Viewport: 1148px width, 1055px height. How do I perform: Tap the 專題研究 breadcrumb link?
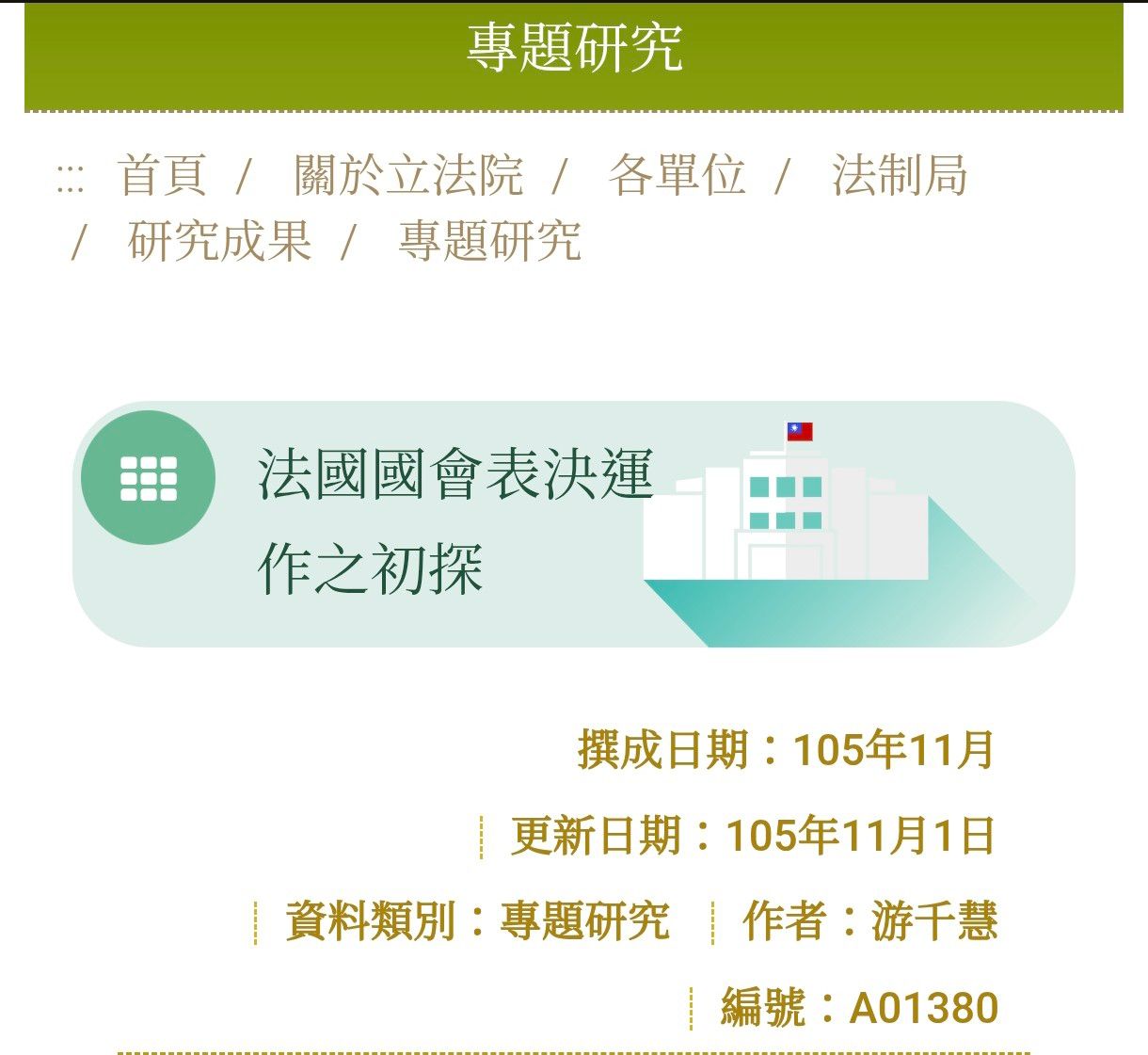pyautogui.click(x=489, y=241)
